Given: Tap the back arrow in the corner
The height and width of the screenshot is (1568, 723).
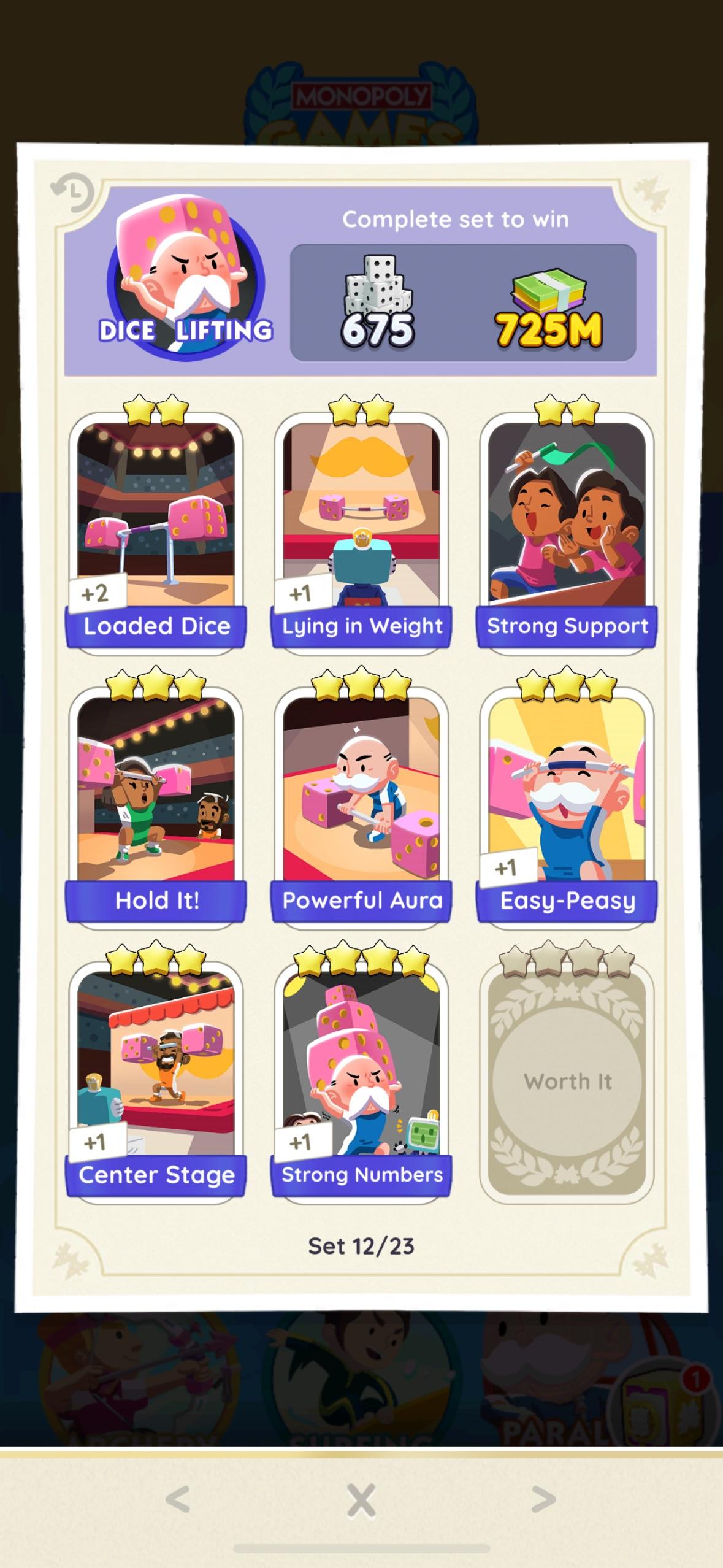Looking at the screenshot, I should [73, 191].
